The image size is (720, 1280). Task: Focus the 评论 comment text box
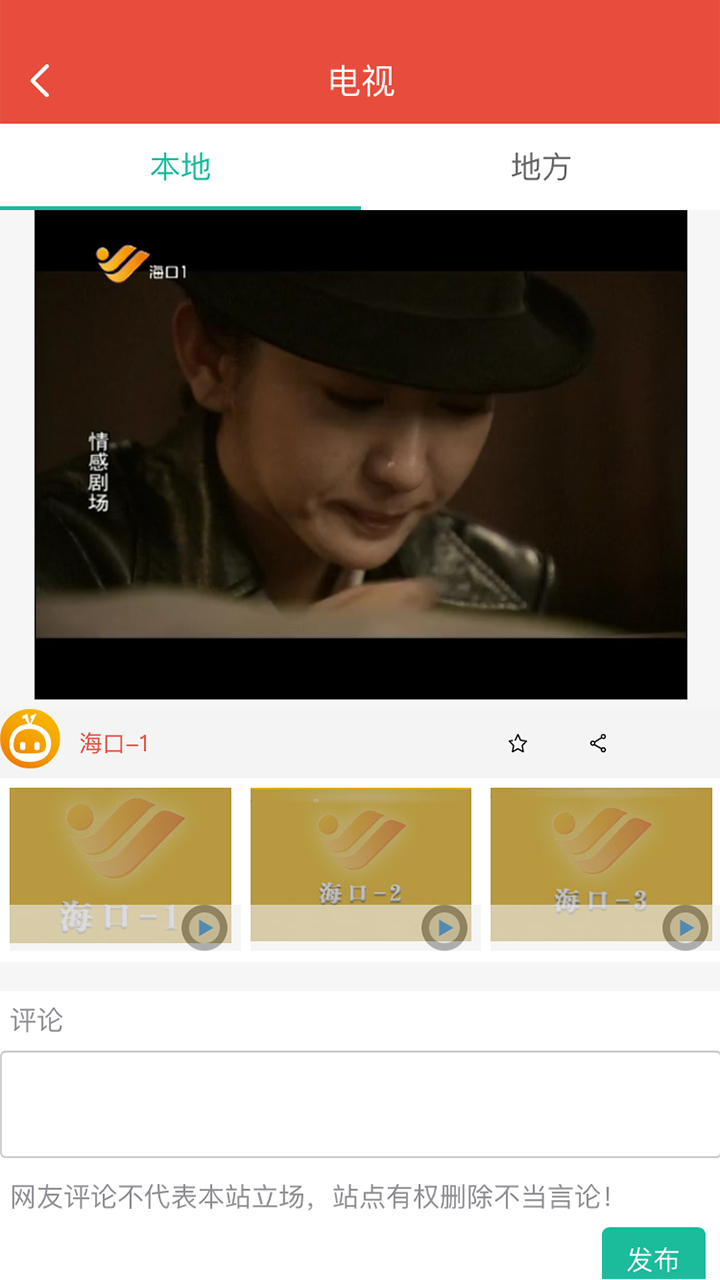(x=360, y=1104)
